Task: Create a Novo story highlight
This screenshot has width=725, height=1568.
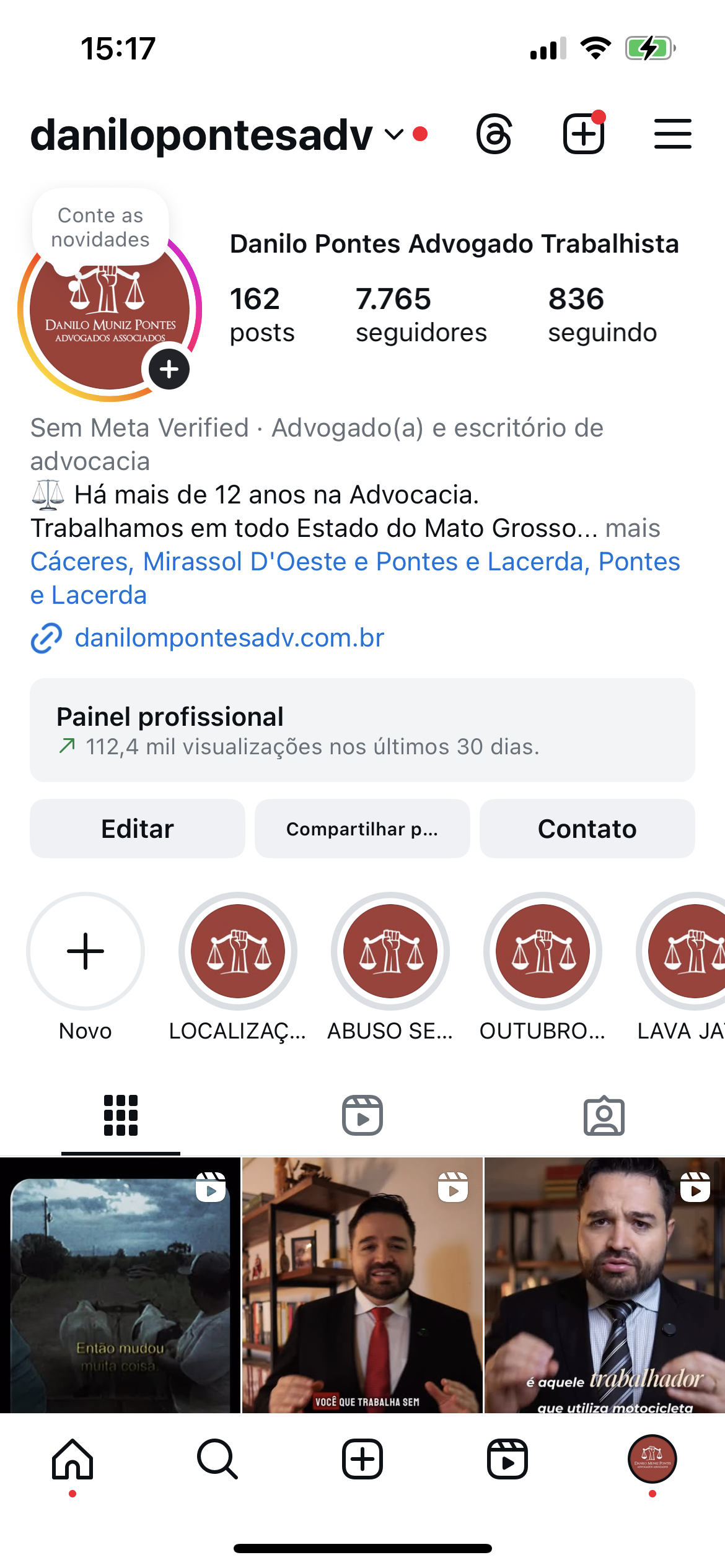Action: pos(86,951)
